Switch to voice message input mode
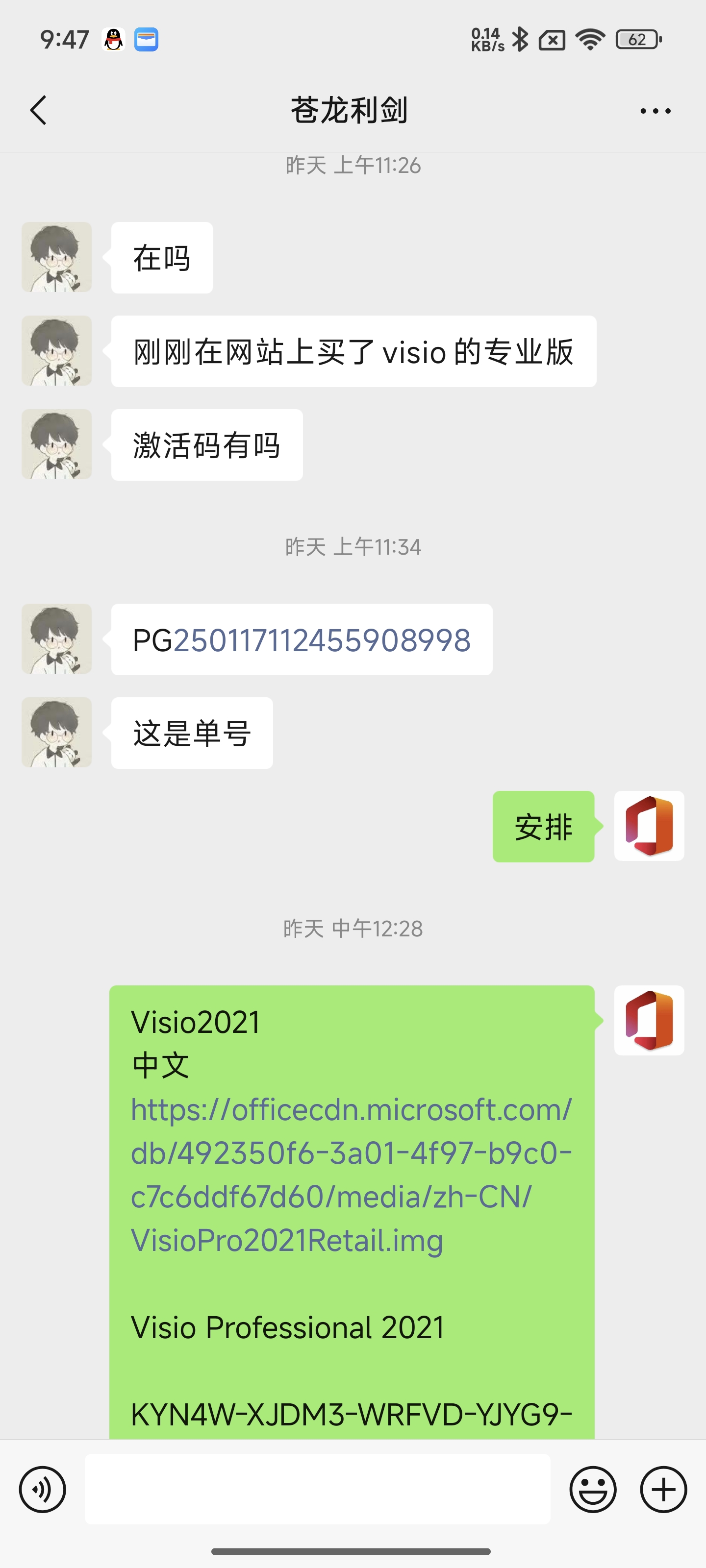 coord(40,1491)
